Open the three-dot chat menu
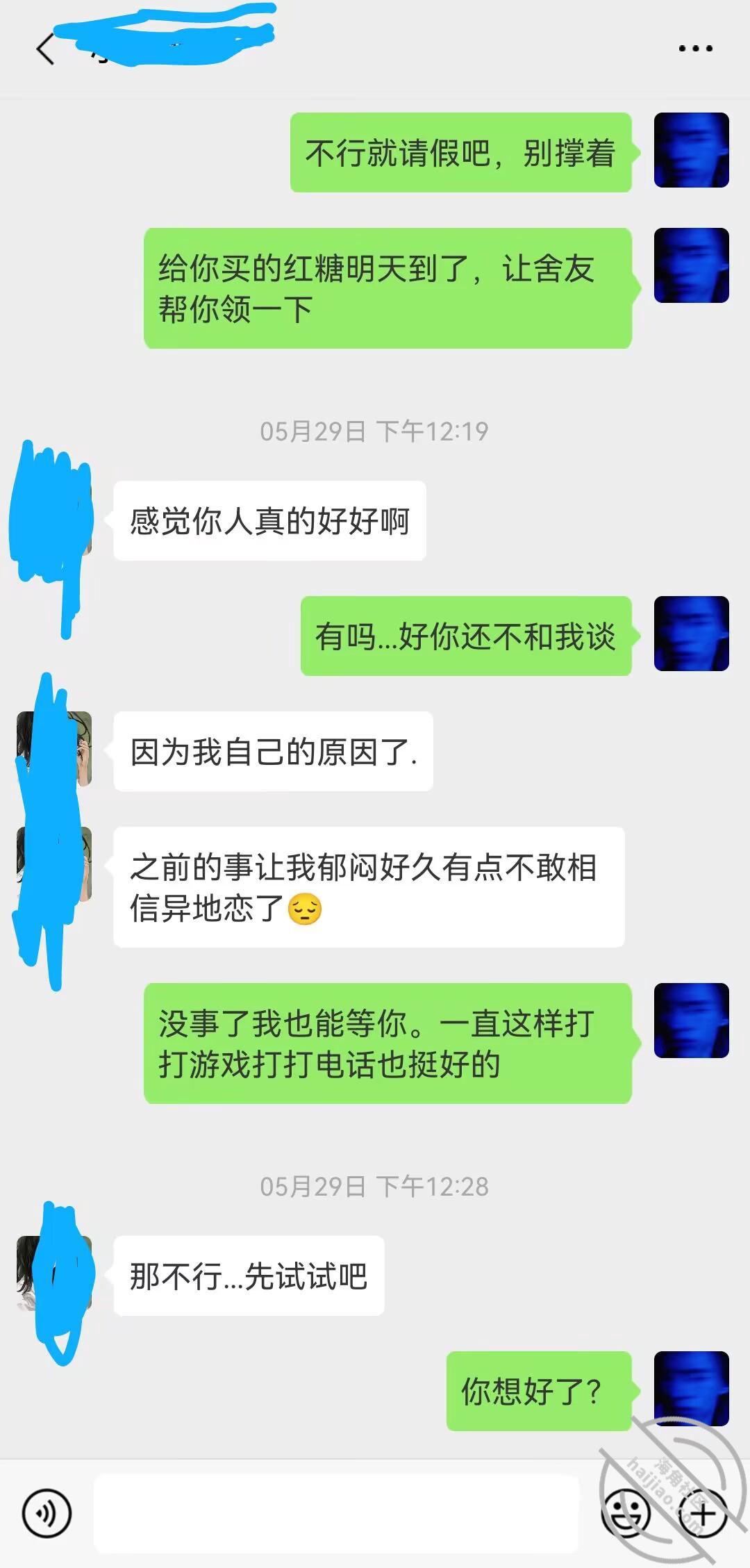Image resolution: width=750 pixels, height=1568 pixels. (695, 49)
